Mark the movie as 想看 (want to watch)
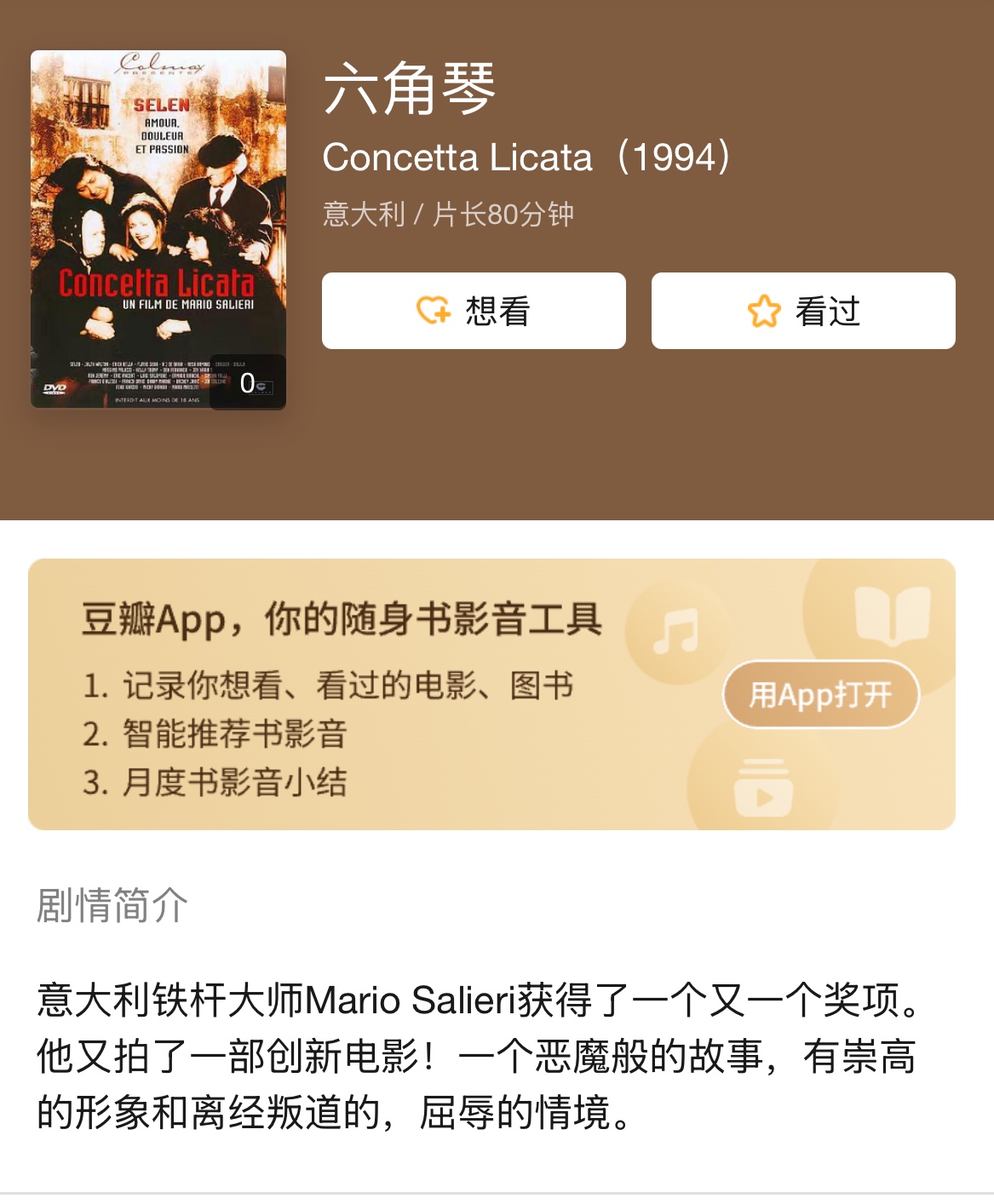Image resolution: width=994 pixels, height=1204 pixels. point(474,311)
